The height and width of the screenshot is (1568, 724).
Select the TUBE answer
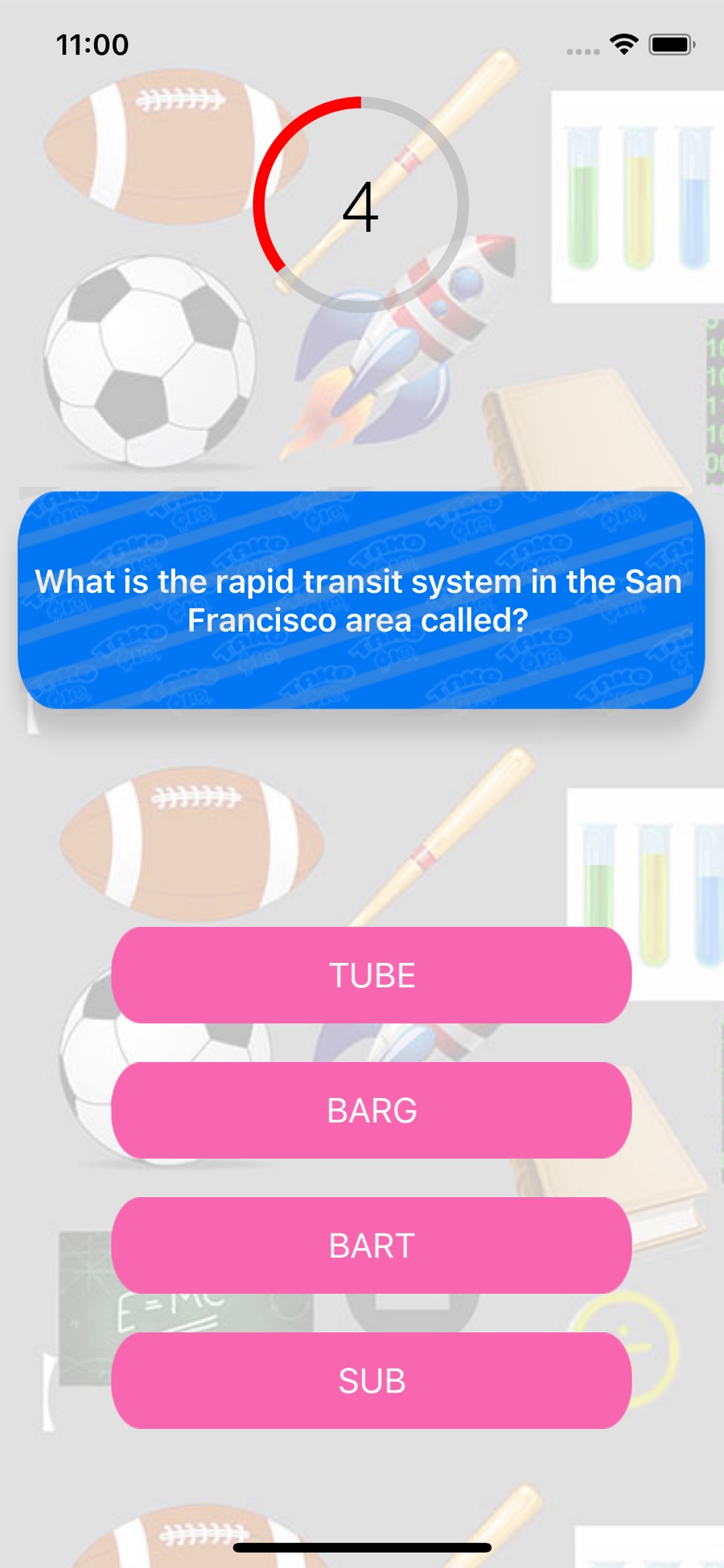371,975
